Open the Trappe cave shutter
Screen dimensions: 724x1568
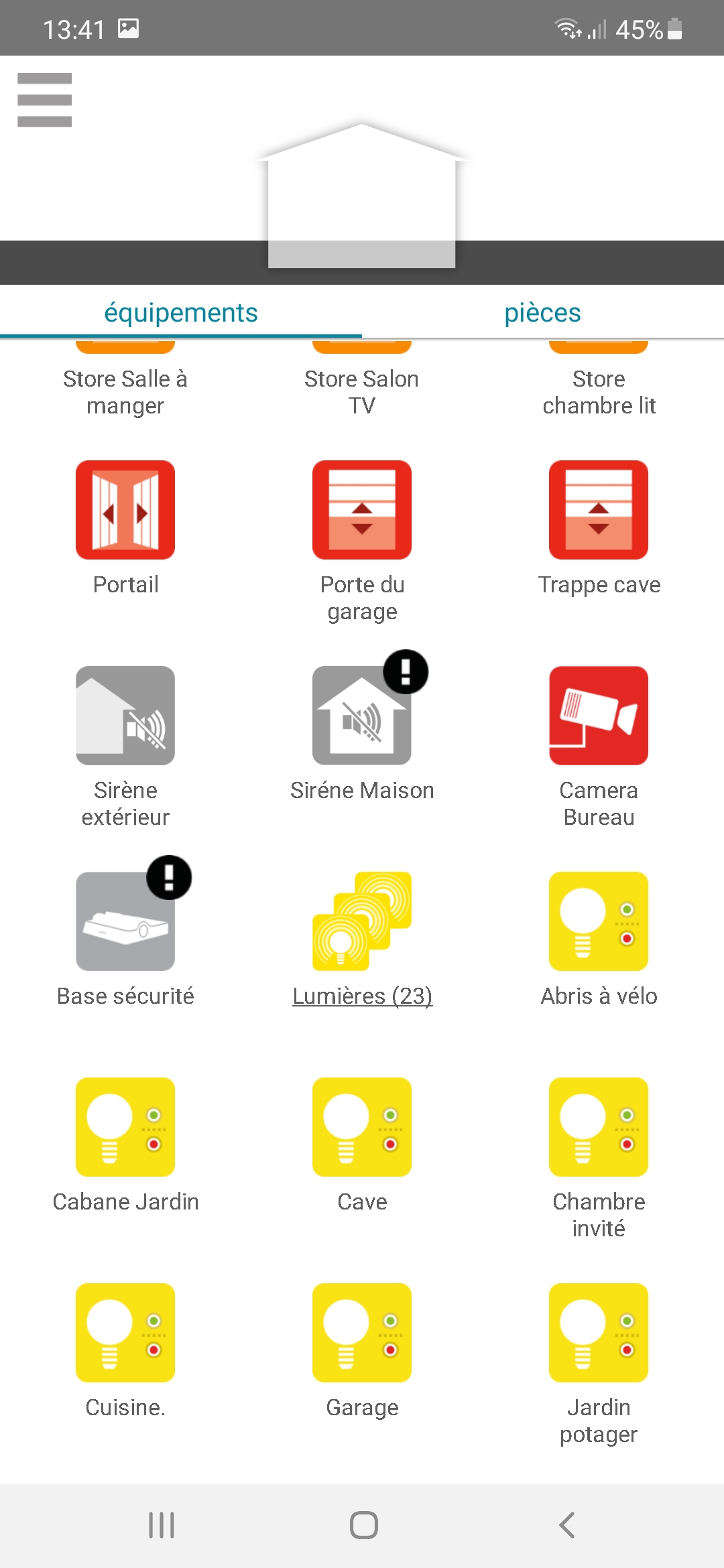click(599, 510)
